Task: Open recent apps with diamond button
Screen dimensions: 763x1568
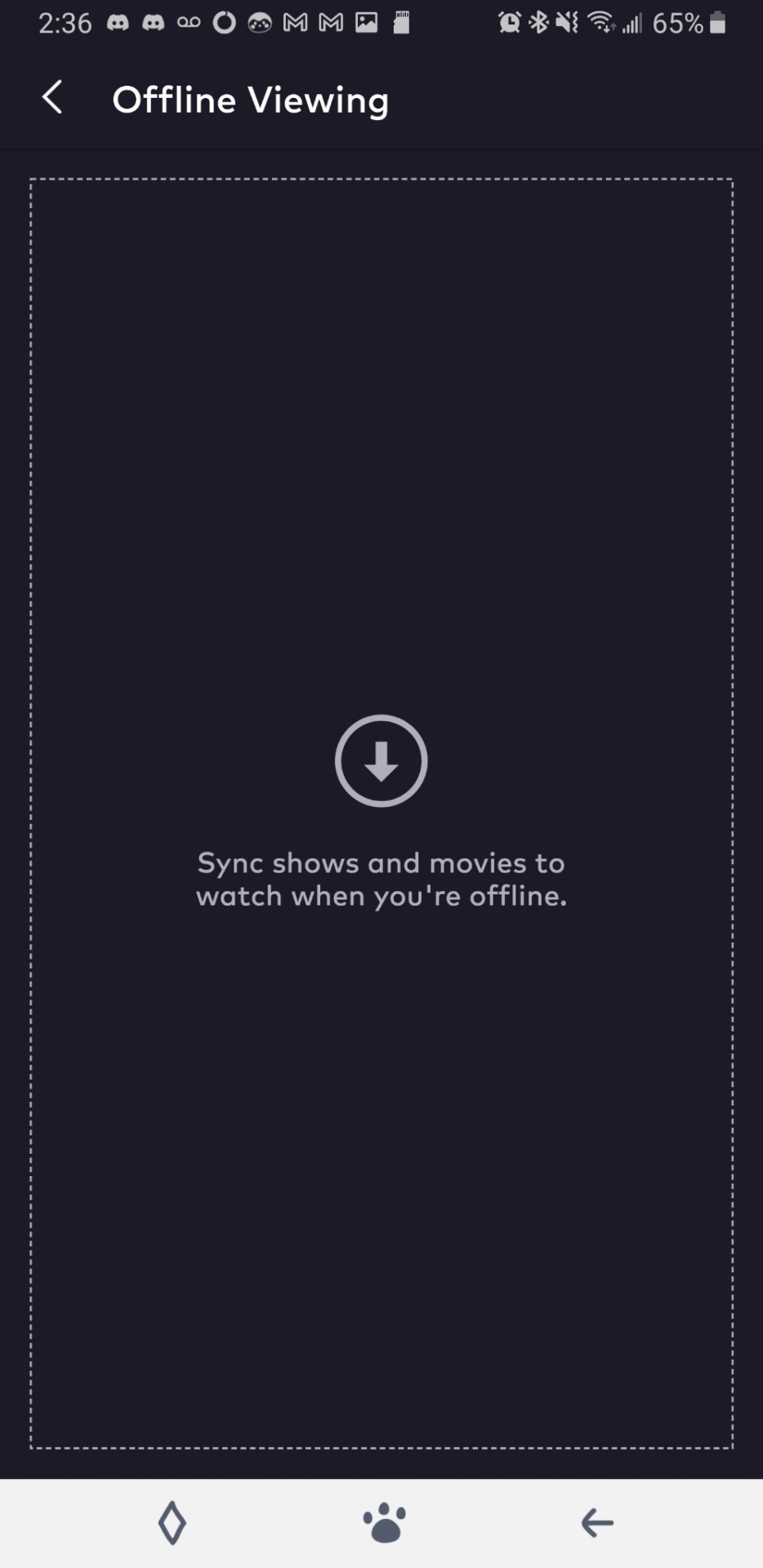Action: (x=172, y=1523)
